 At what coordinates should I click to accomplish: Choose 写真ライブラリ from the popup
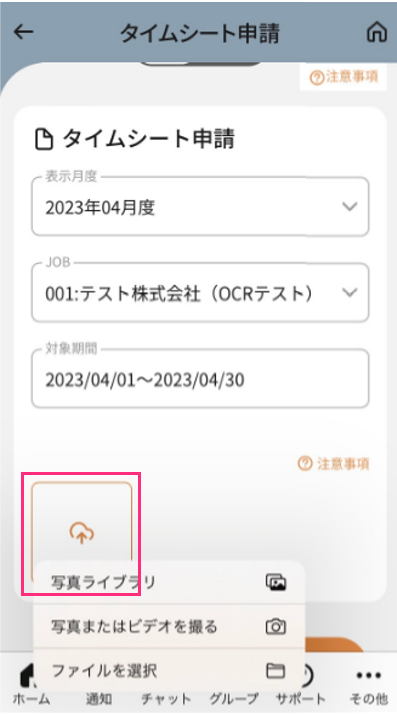click(x=168, y=582)
